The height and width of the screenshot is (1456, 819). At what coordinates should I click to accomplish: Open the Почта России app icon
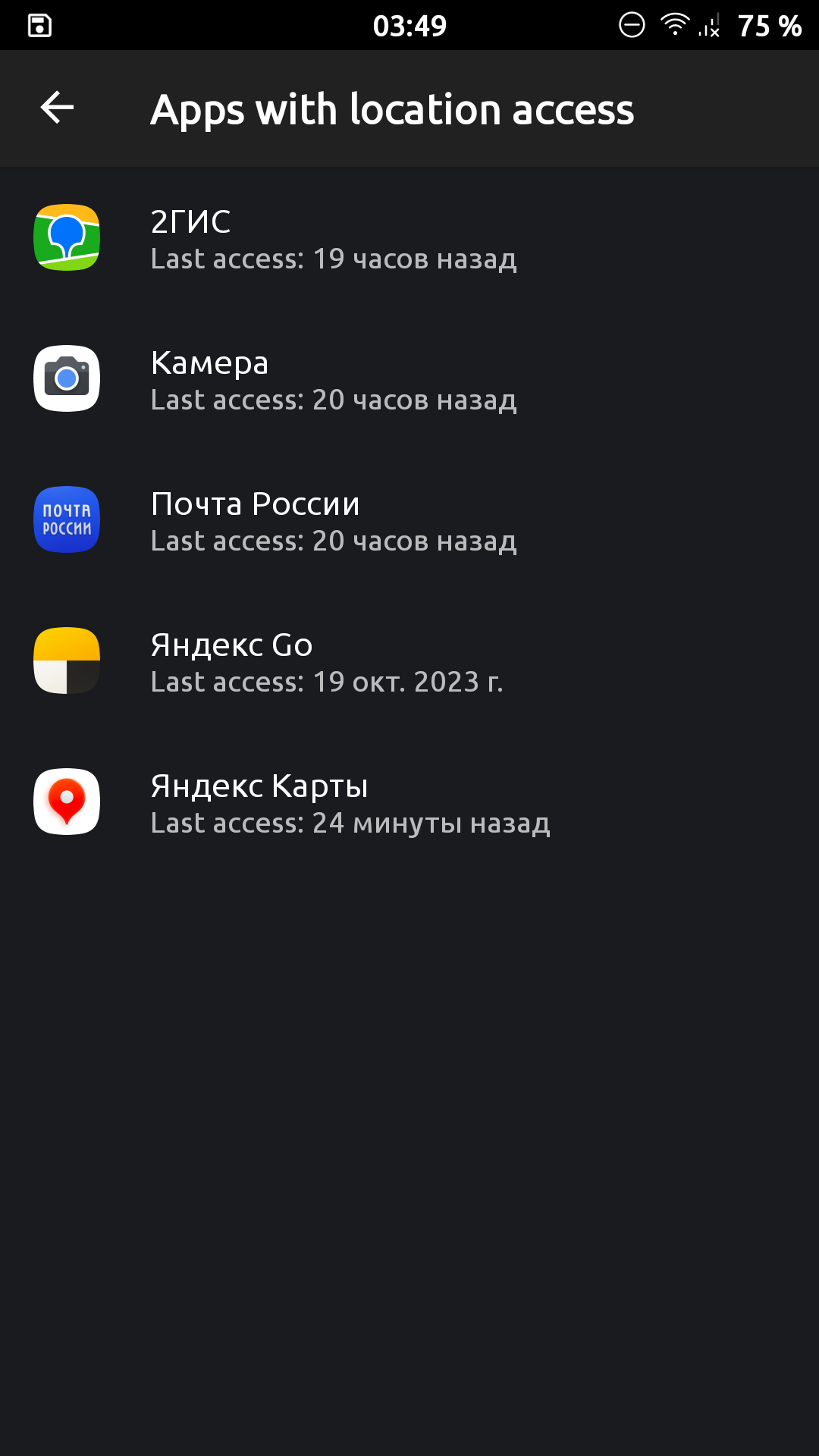(x=67, y=520)
